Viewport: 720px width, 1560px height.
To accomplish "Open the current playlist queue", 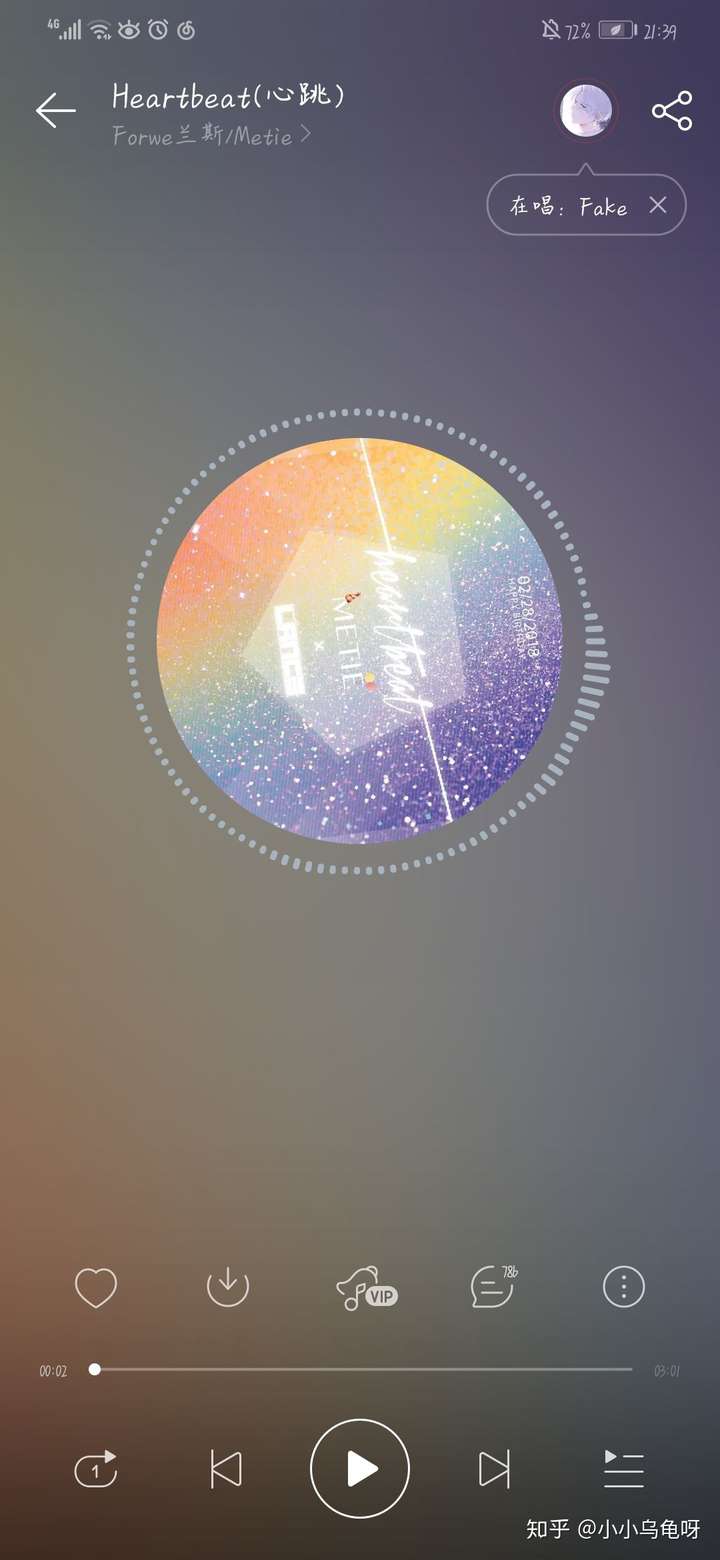I will click(x=624, y=1469).
